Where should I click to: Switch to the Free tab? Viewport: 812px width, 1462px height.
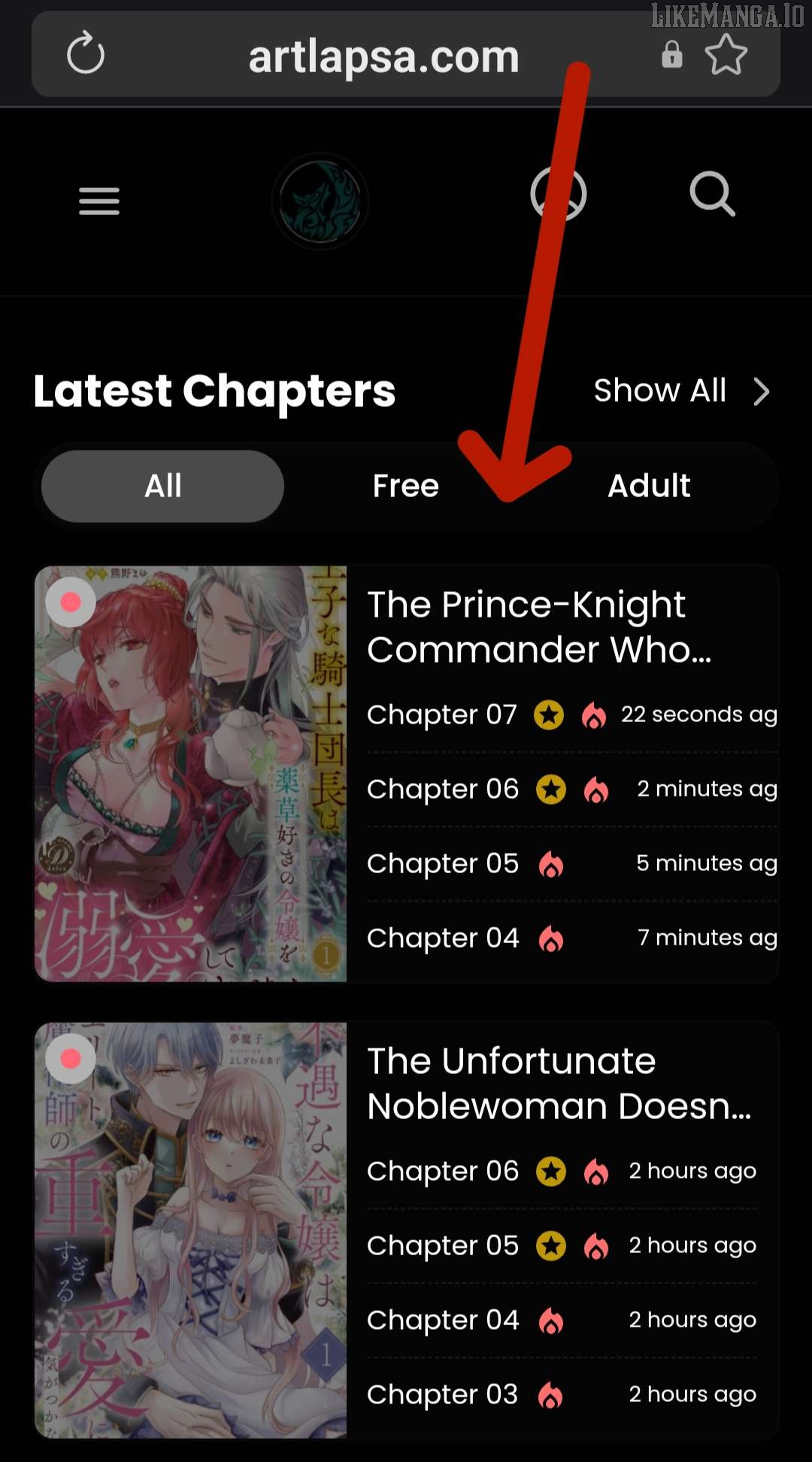(x=405, y=487)
